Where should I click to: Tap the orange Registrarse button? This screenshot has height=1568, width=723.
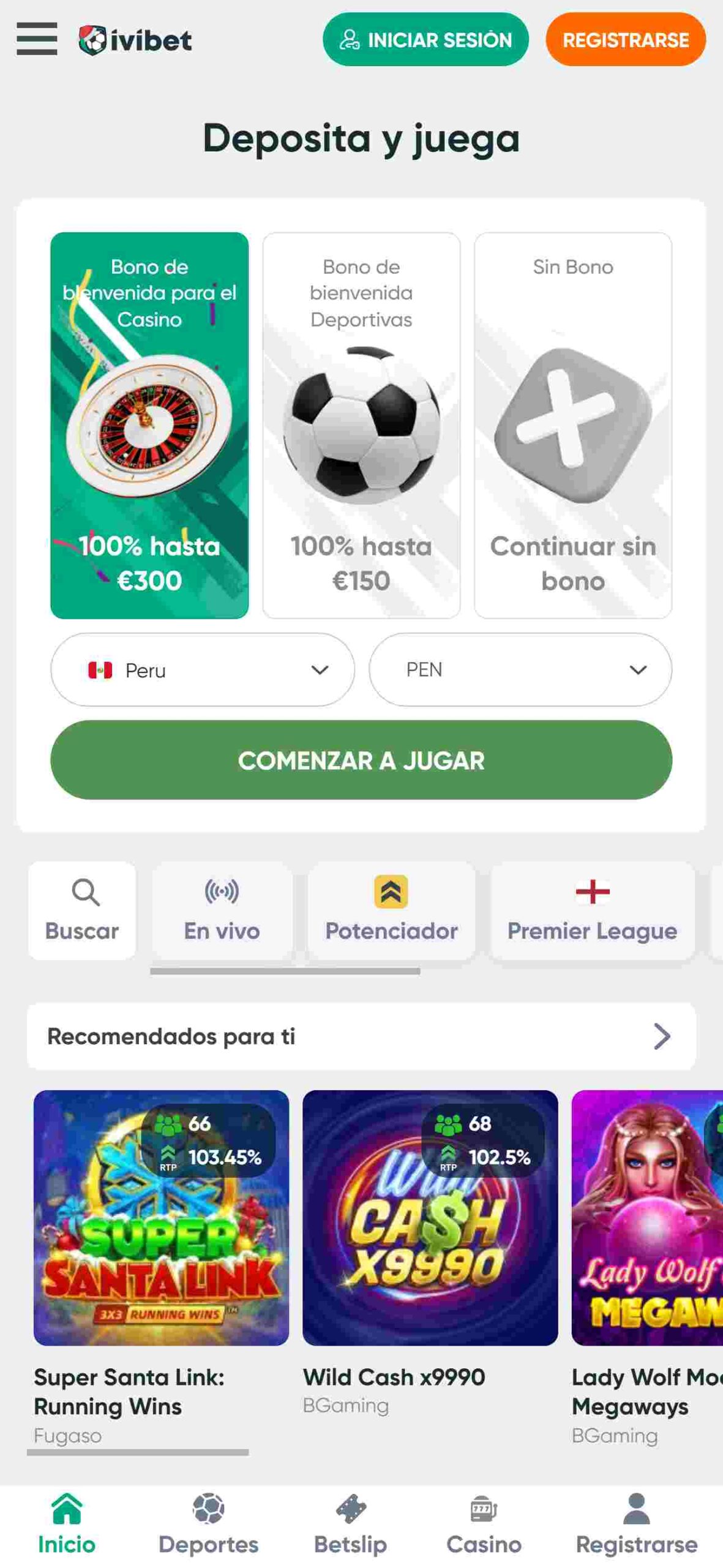click(624, 39)
